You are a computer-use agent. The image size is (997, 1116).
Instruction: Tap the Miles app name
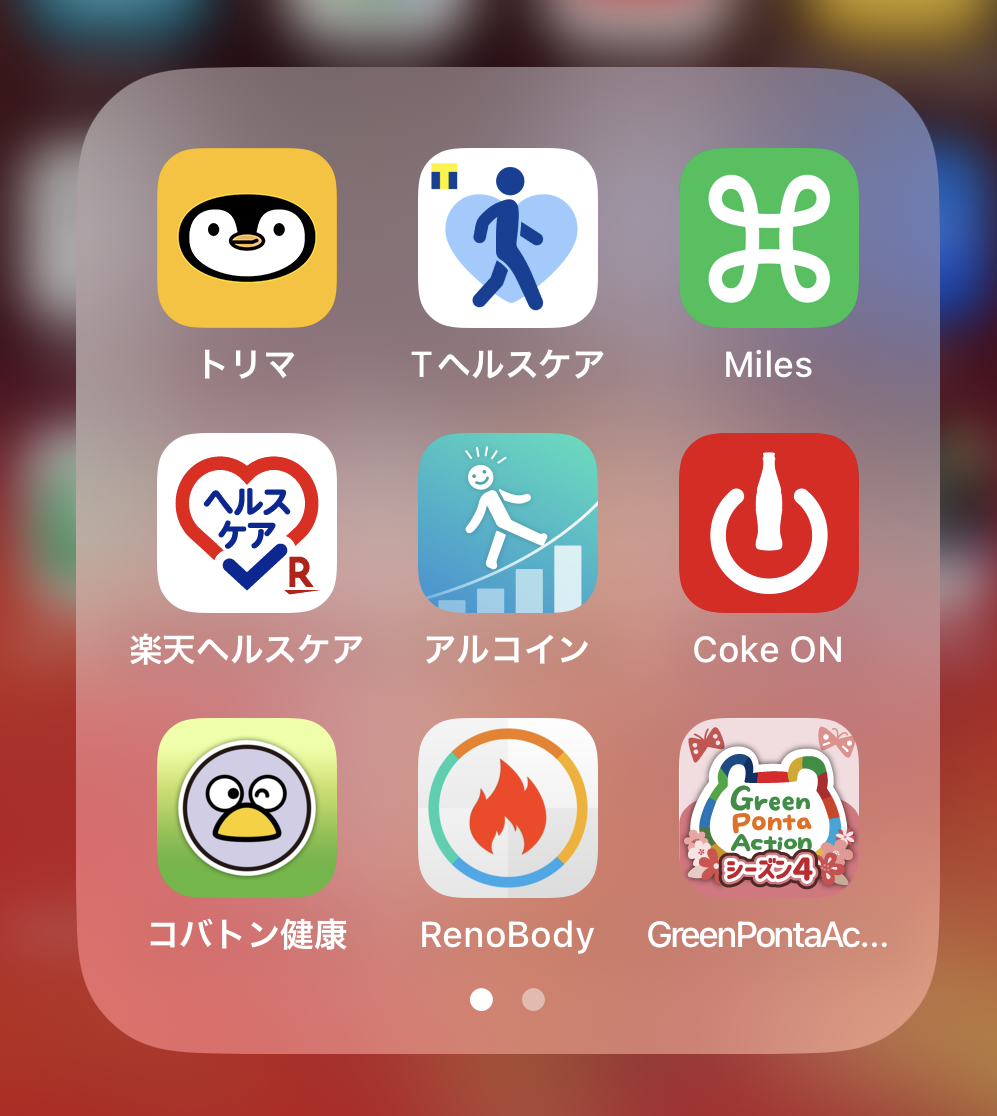click(x=767, y=364)
